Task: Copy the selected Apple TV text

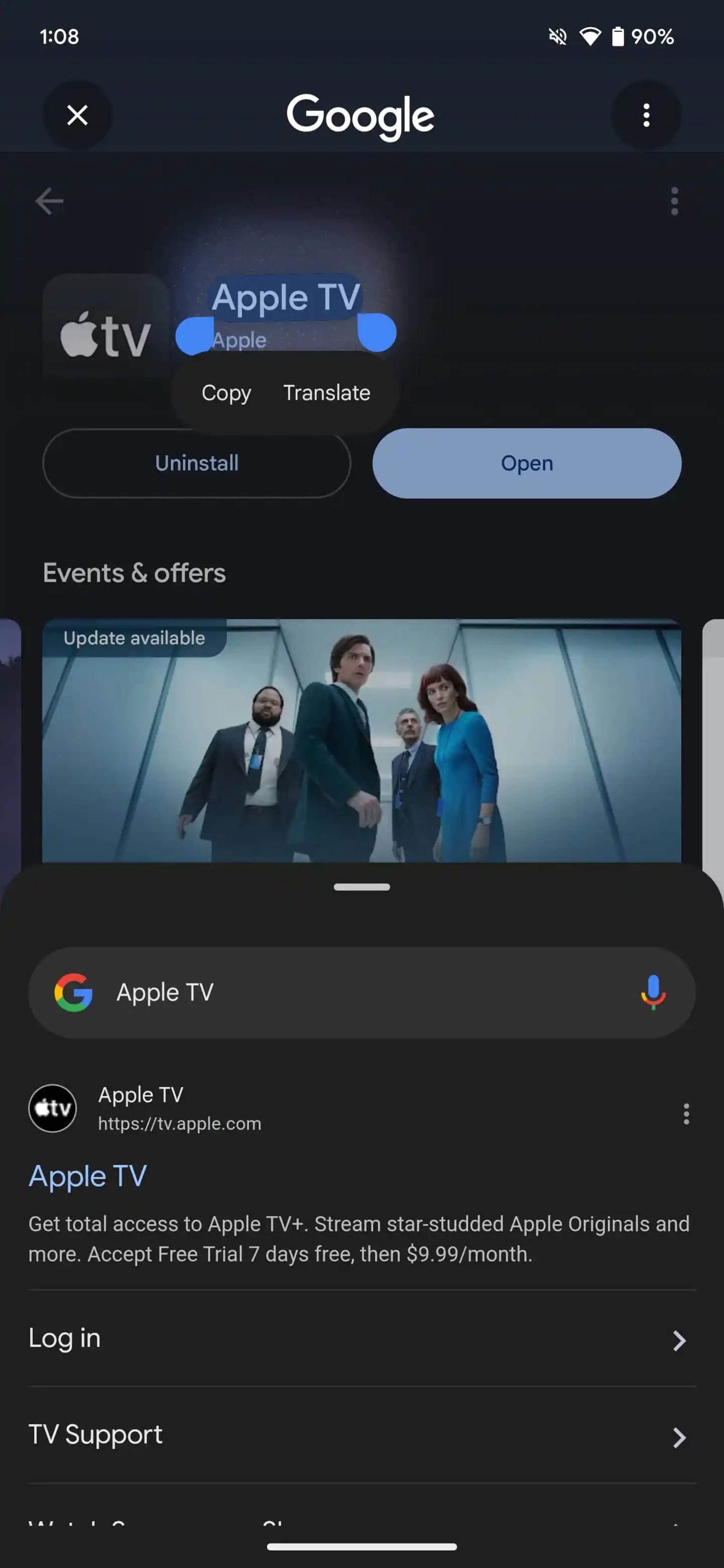Action: click(x=226, y=393)
